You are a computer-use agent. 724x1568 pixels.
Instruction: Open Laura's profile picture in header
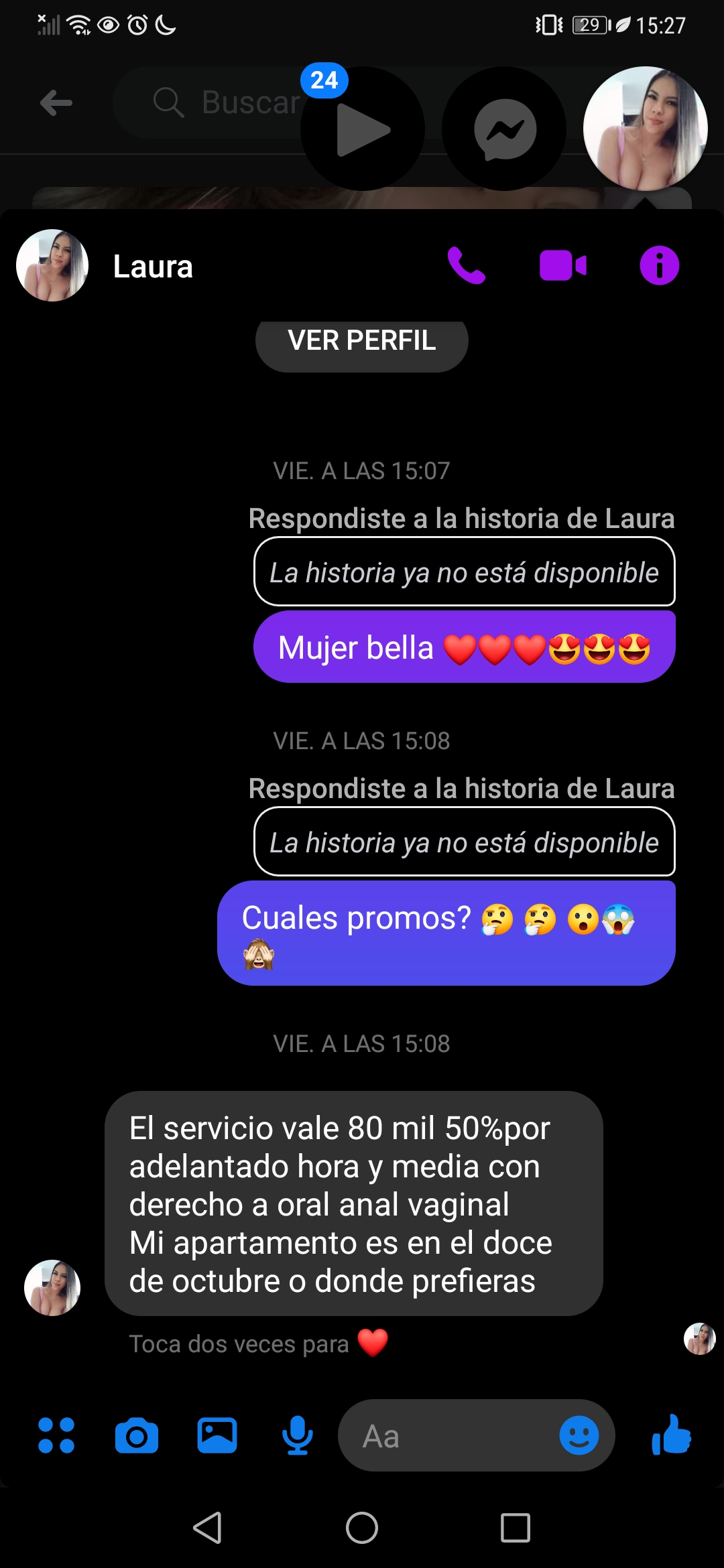[x=52, y=265]
